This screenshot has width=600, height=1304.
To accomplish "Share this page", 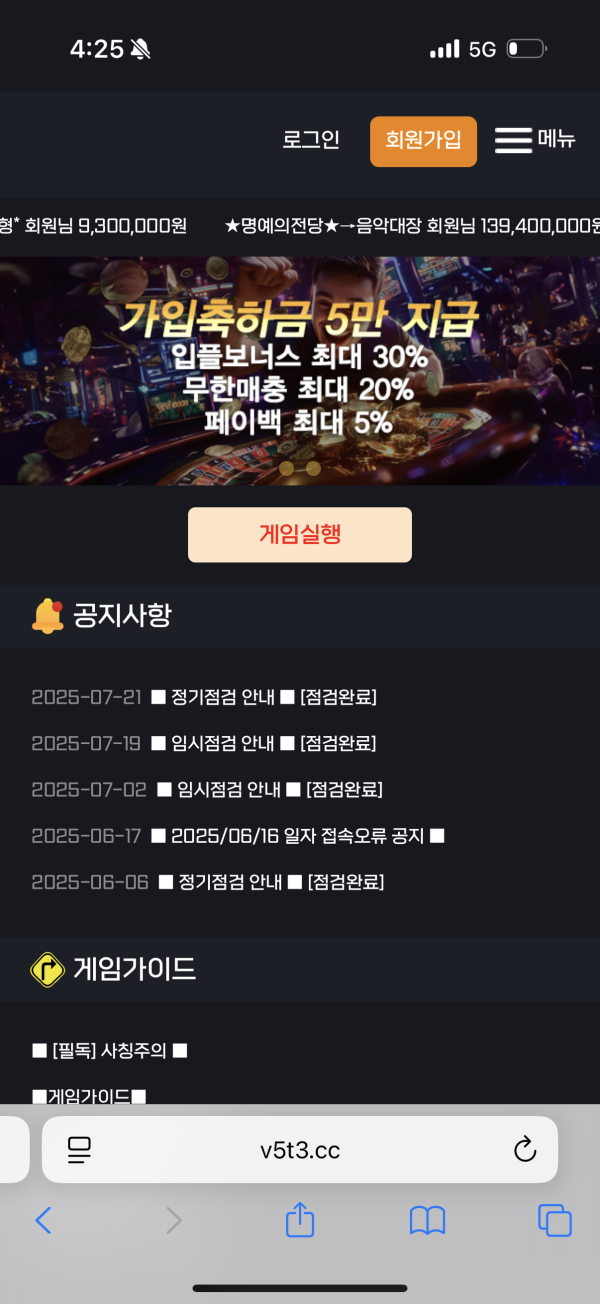I will tap(300, 1219).
